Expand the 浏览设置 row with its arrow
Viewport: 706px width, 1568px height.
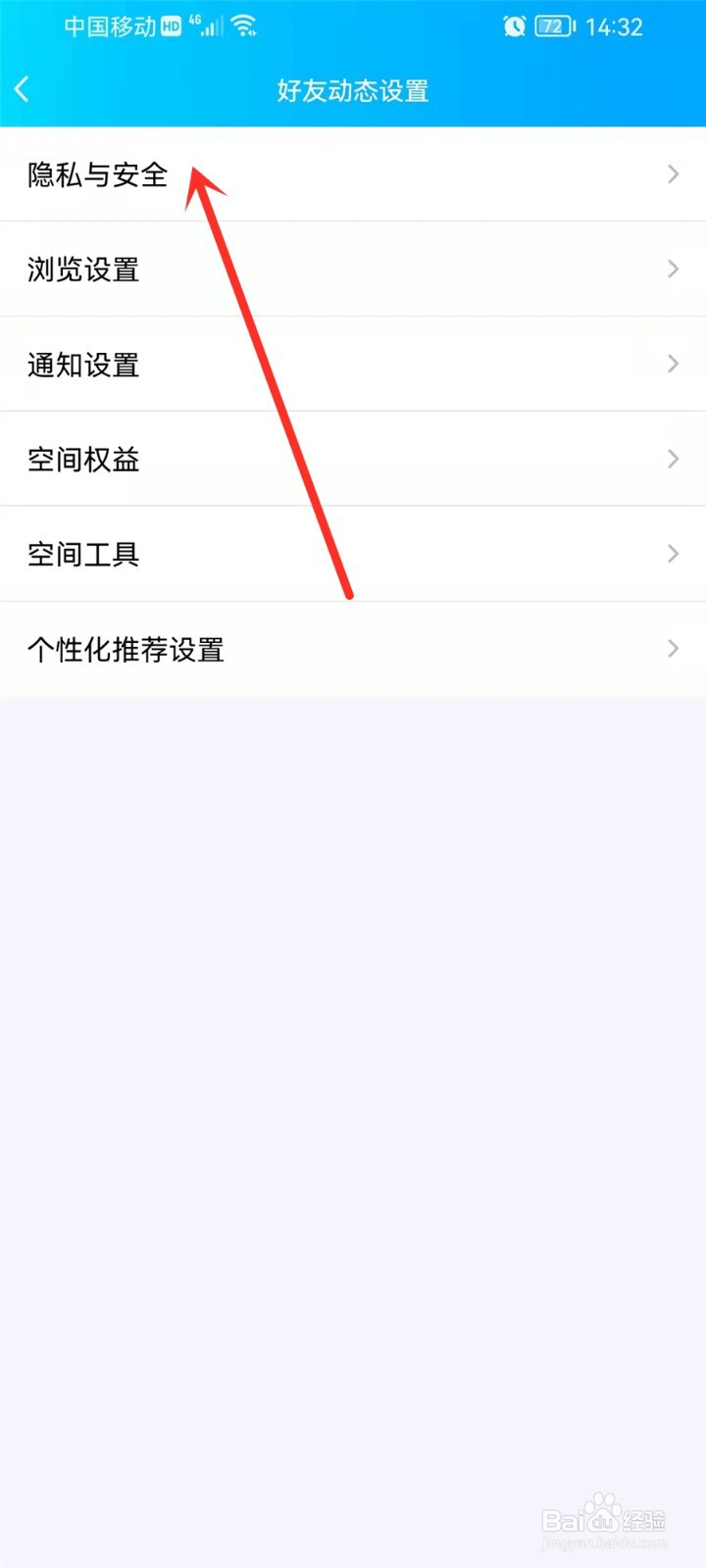pos(672,269)
